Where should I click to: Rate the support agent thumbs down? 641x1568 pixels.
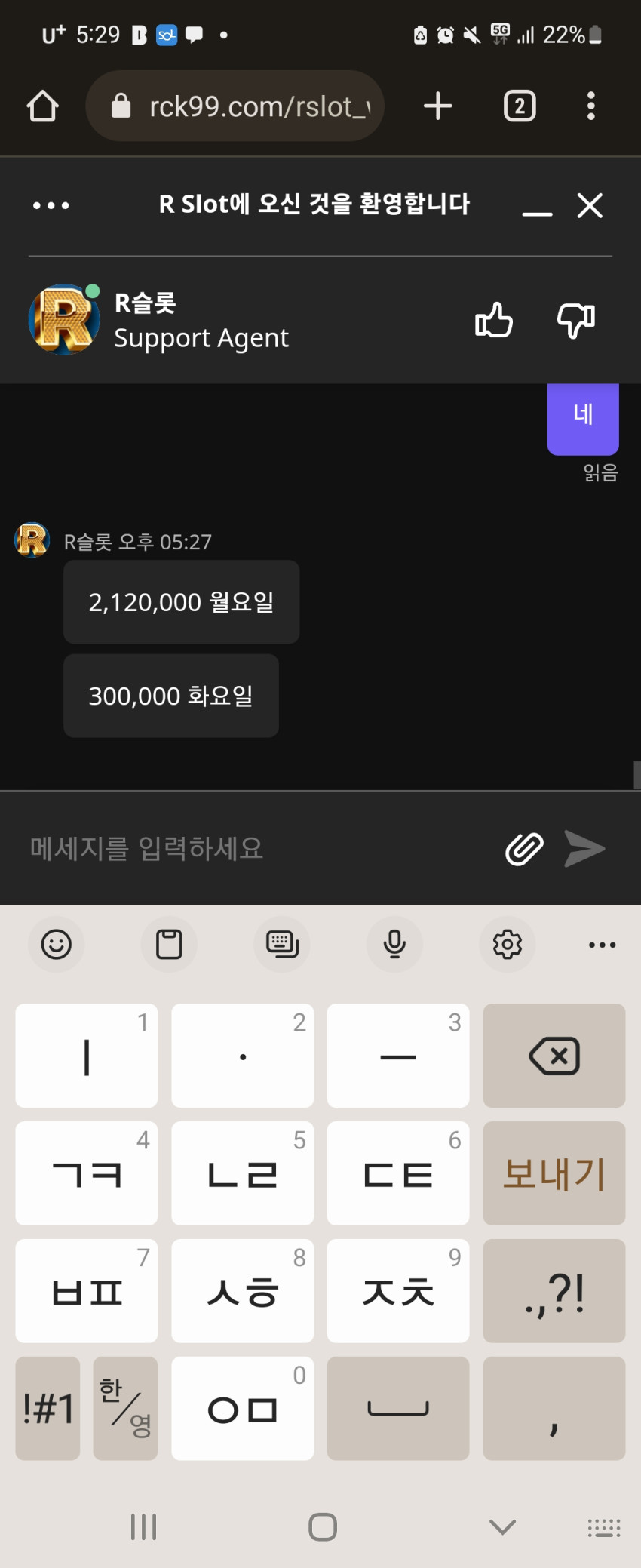click(576, 320)
